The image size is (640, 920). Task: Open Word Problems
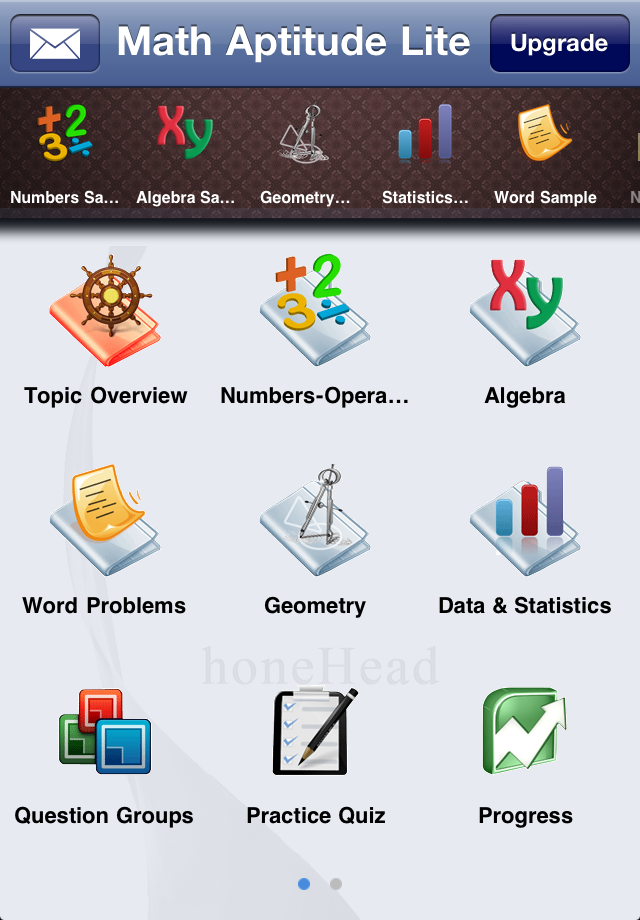[x=105, y=540]
